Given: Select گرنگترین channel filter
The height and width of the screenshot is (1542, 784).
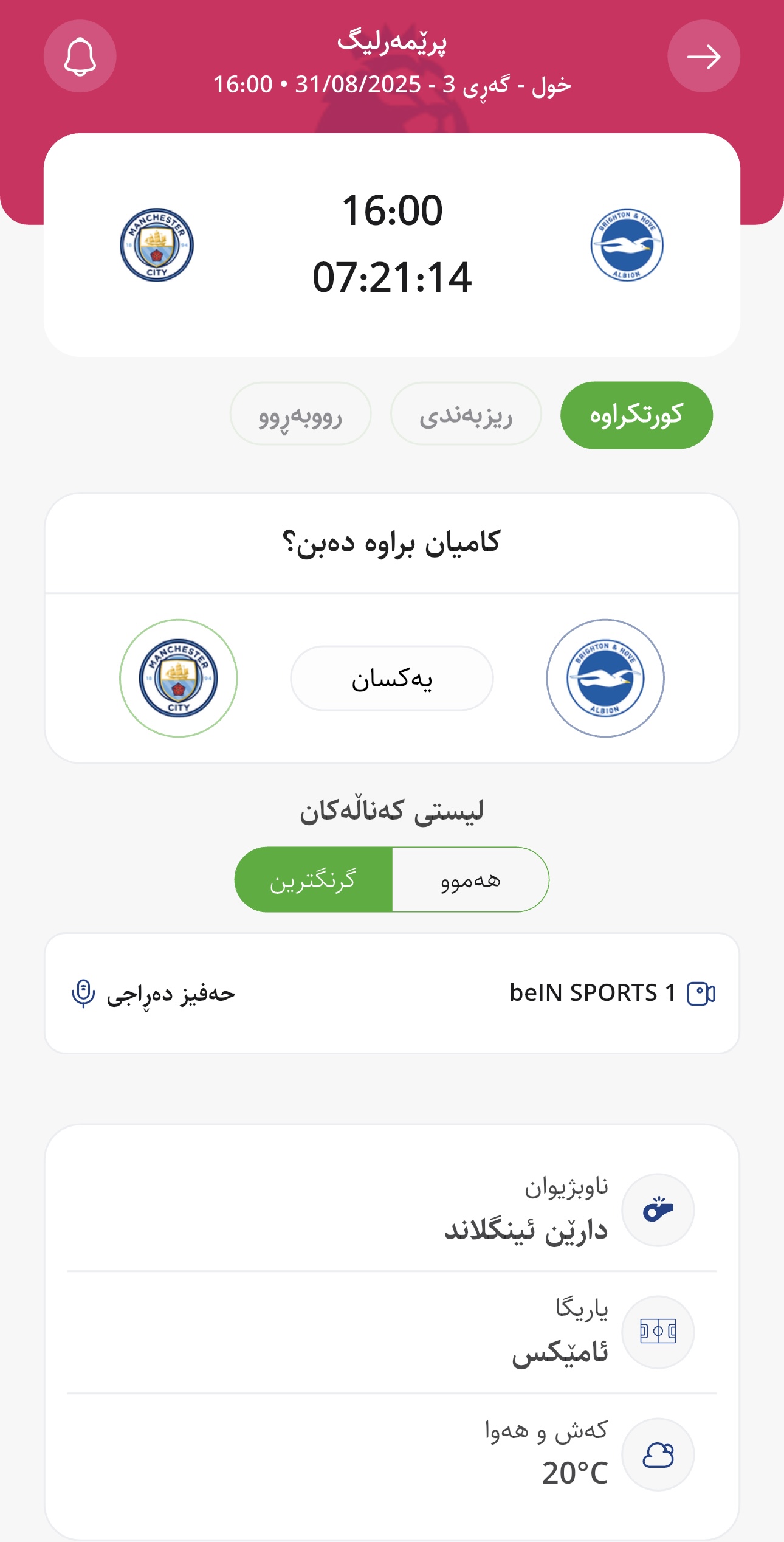Looking at the screenshot, I should (x=314, y=879).
